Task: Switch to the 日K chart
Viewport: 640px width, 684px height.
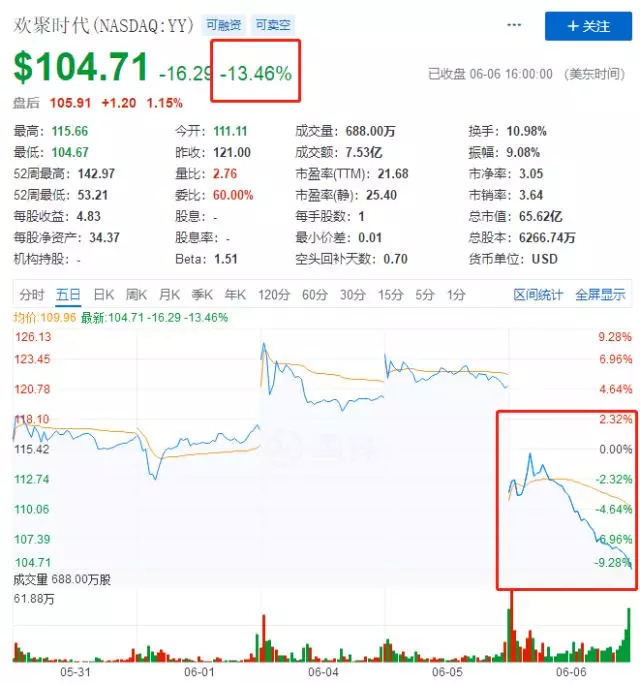Action: [103, 295]
